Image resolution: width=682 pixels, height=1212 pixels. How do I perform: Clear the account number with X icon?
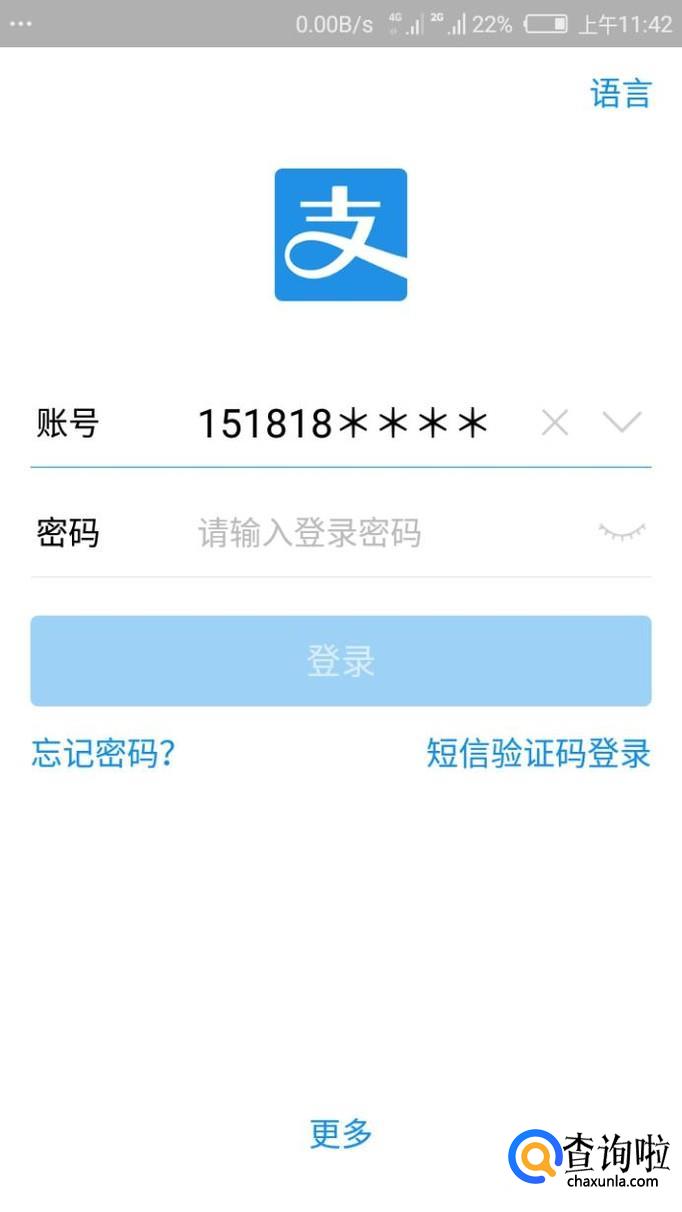555,424
